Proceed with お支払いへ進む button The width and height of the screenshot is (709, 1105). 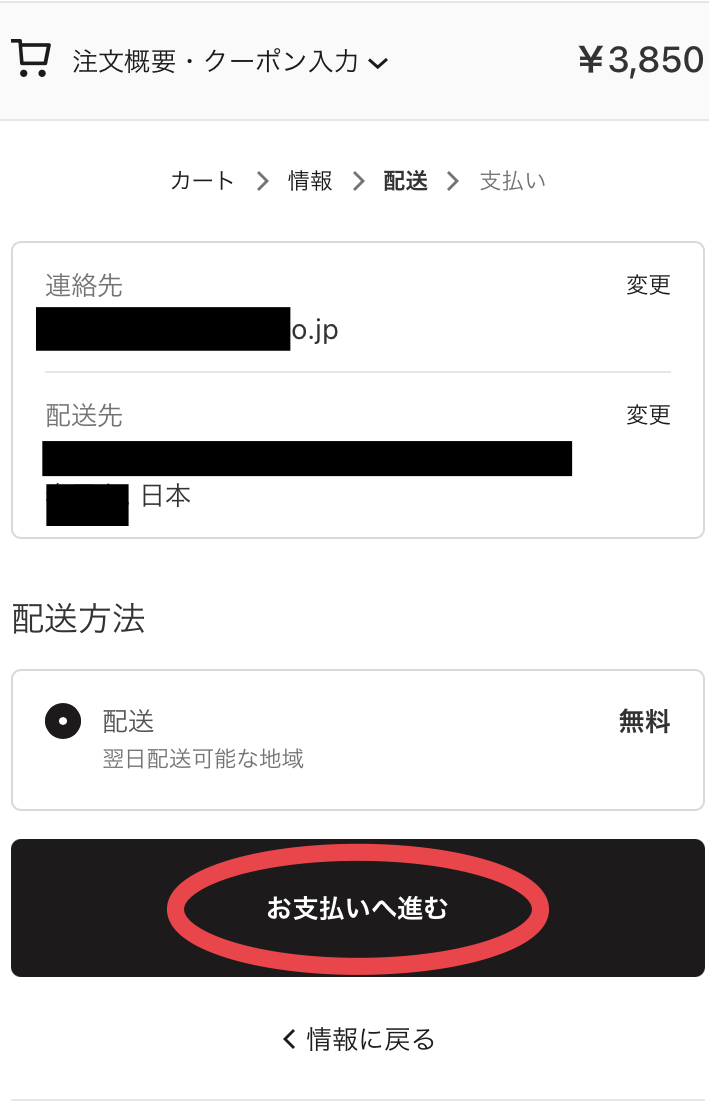tap(357, 908)
